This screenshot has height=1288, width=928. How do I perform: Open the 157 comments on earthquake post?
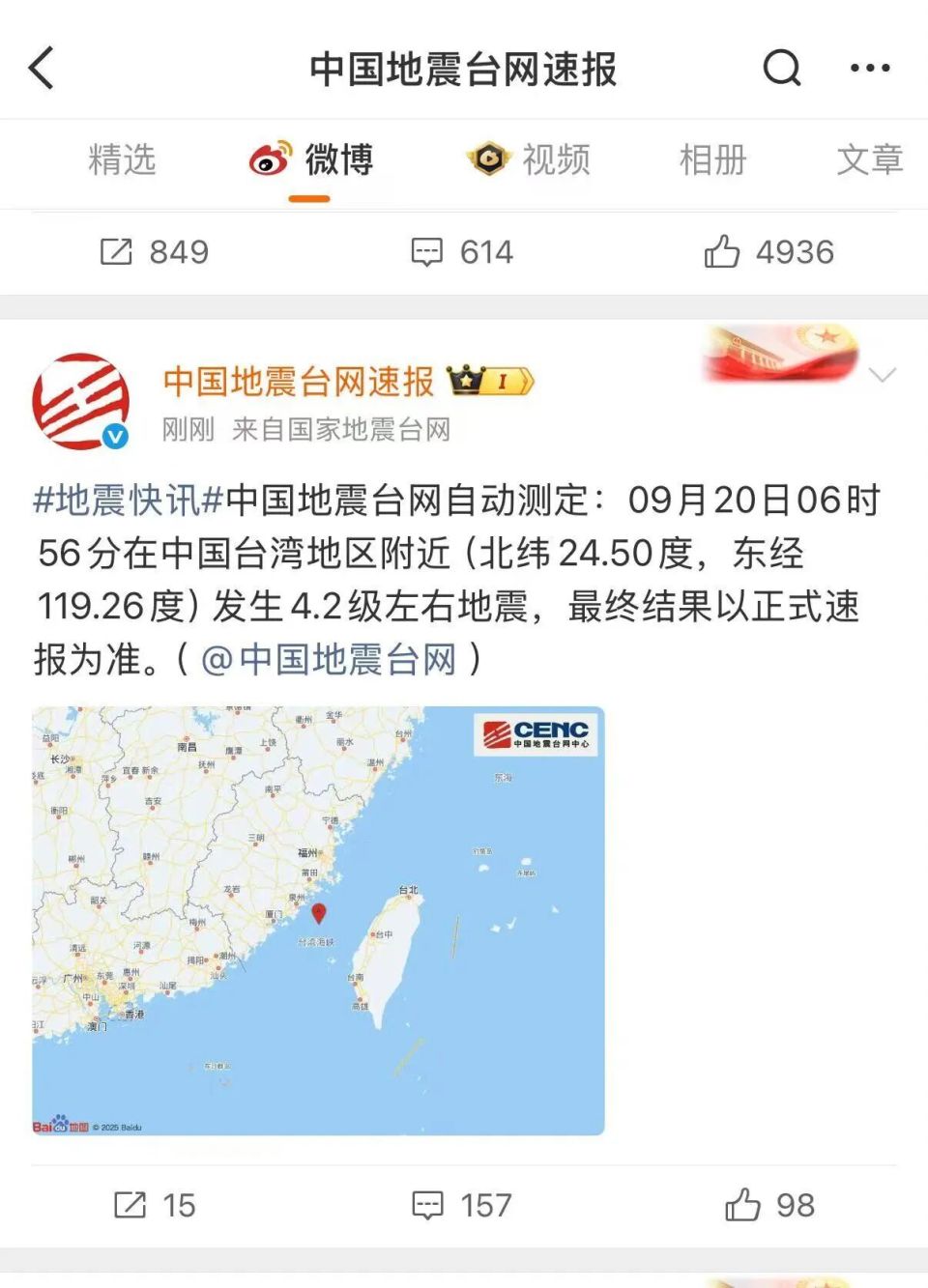(462, 1205)
